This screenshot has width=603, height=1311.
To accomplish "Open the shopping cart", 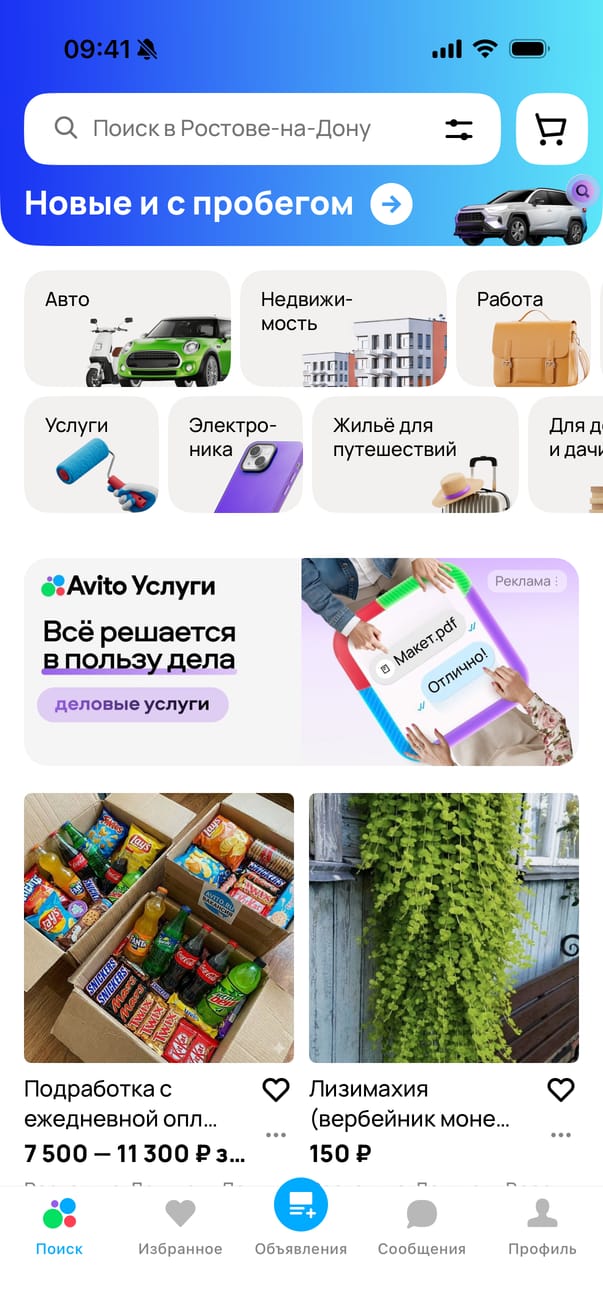I will coord(551,129).
